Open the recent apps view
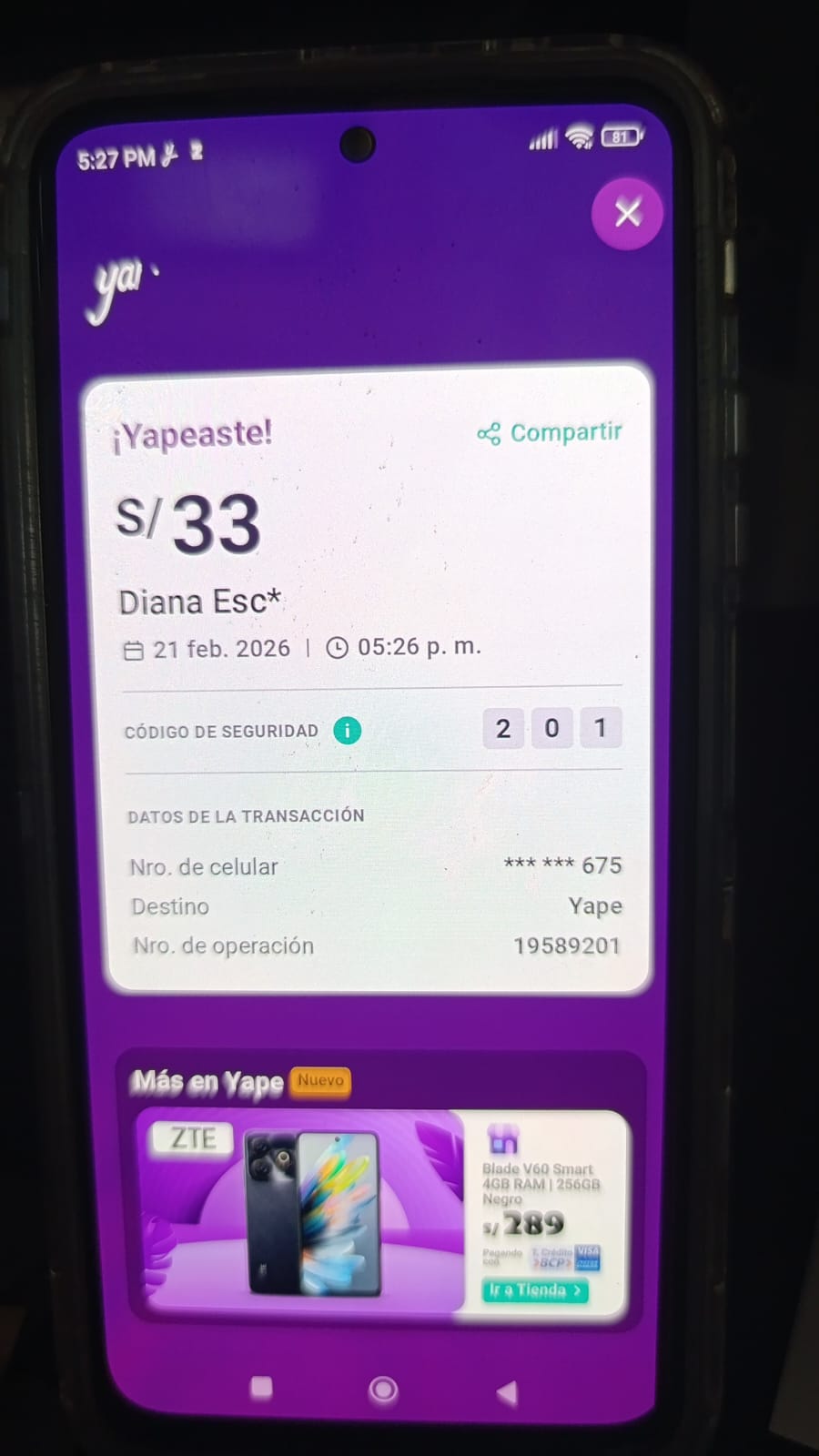Screen dimensions: 819x1456 click(x=262, y=1388)
